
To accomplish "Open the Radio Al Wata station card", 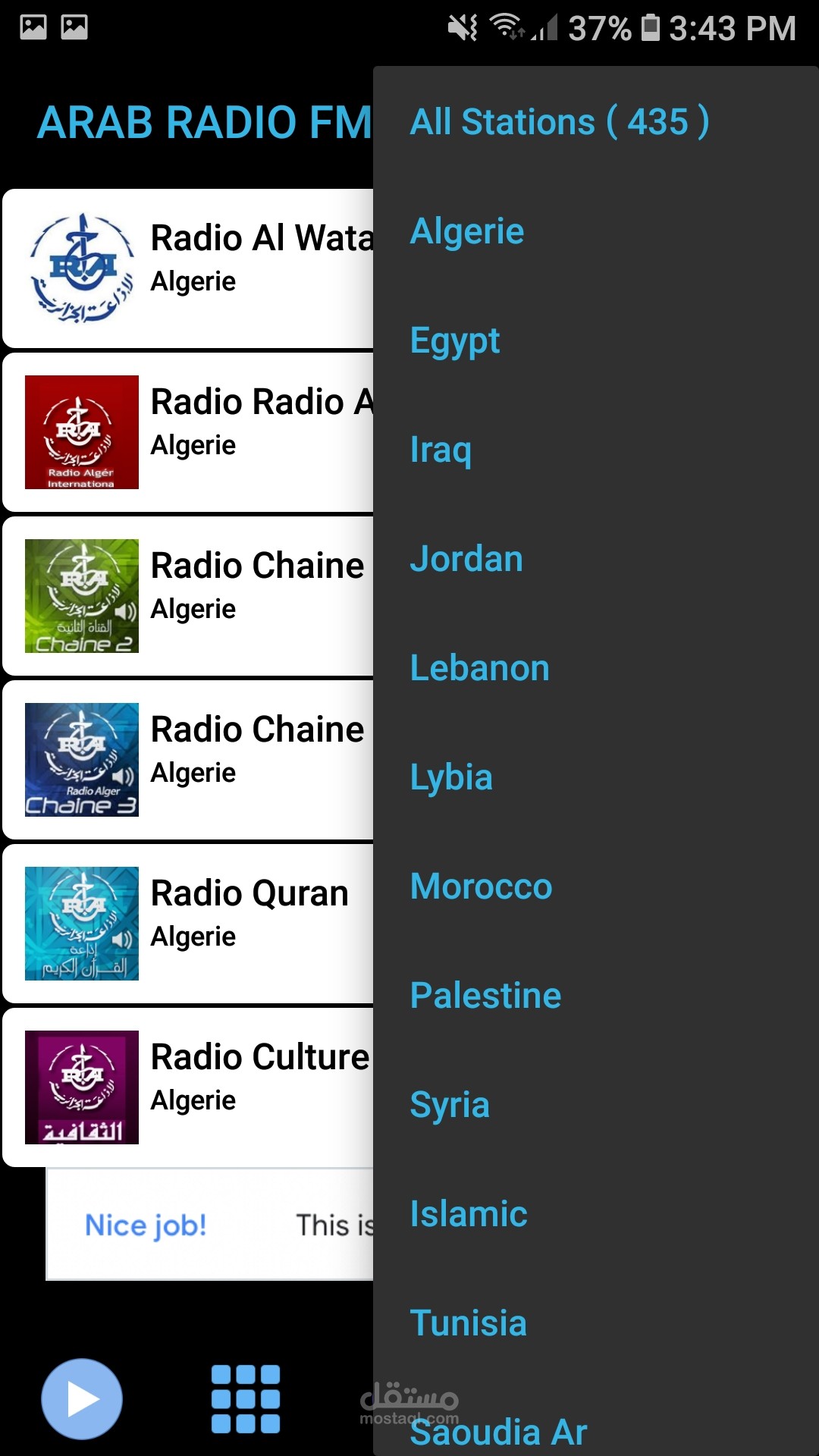I will click(190, 268).
